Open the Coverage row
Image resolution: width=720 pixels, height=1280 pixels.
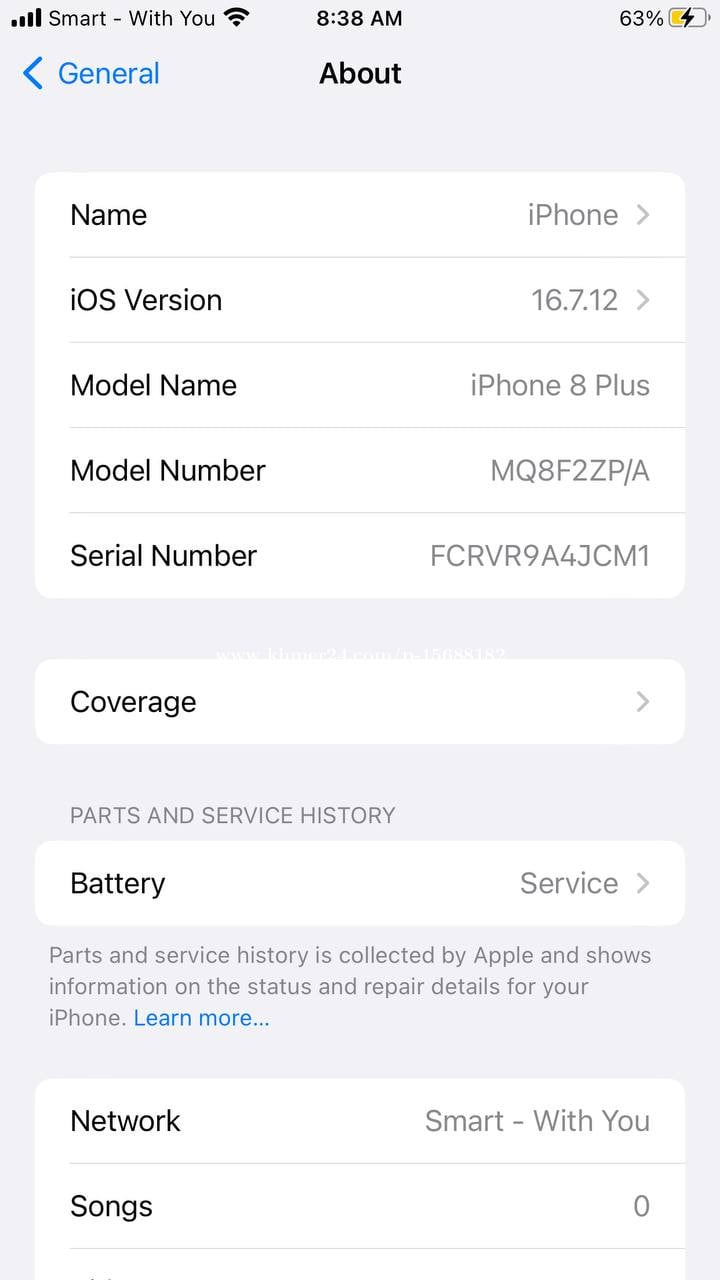[360, 702]
